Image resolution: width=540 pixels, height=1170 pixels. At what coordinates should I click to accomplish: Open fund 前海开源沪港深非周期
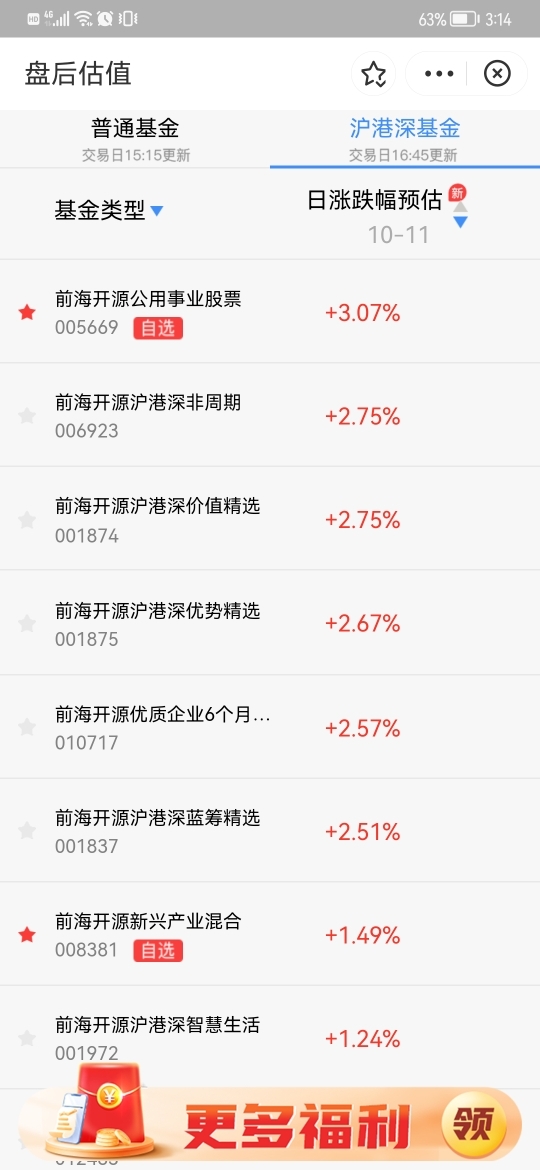tap(270, 416)
